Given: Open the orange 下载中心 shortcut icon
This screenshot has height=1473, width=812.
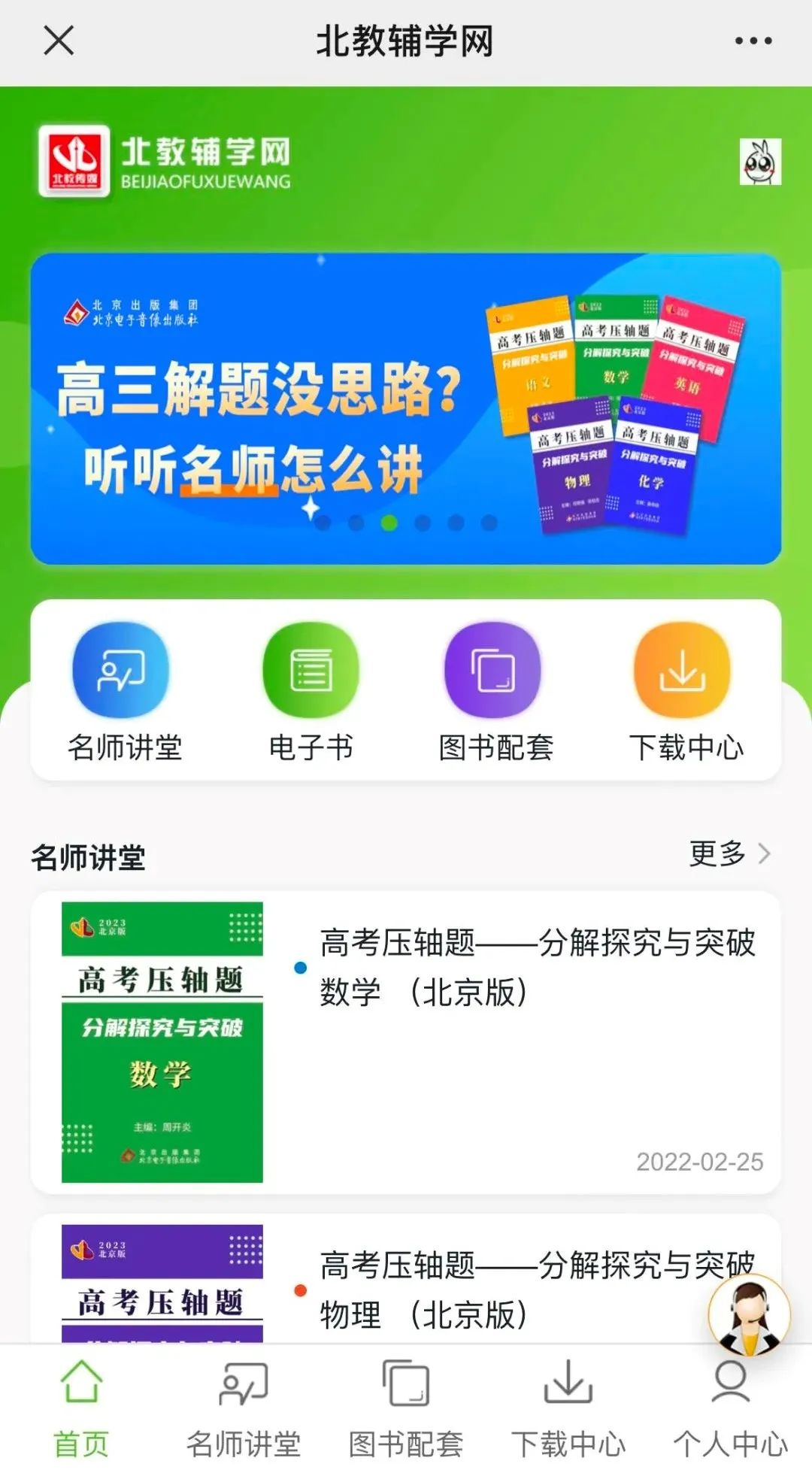Looking at the screenshot, I should (x=682, y=669).
